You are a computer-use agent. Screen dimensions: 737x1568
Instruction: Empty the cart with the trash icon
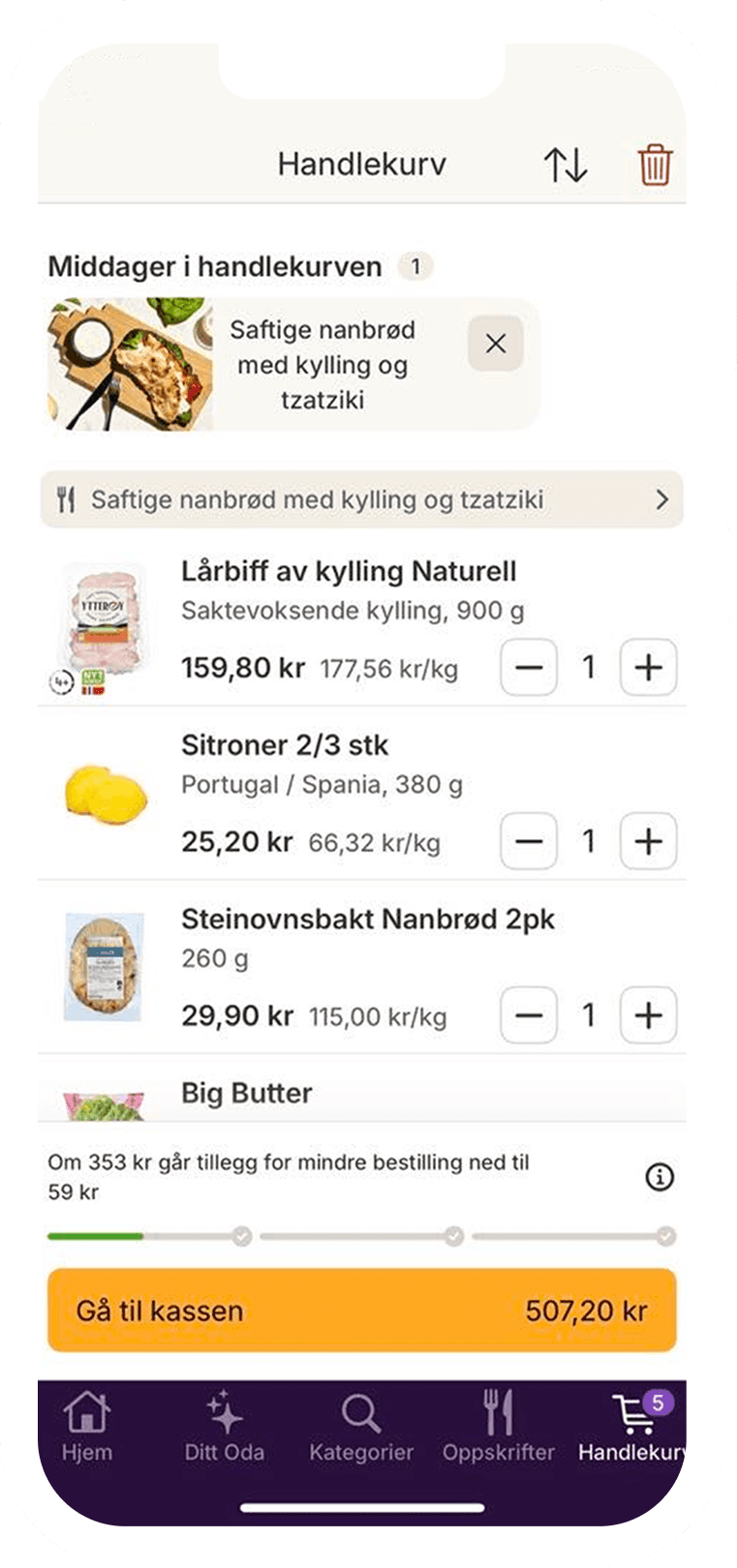pos(655,165)
